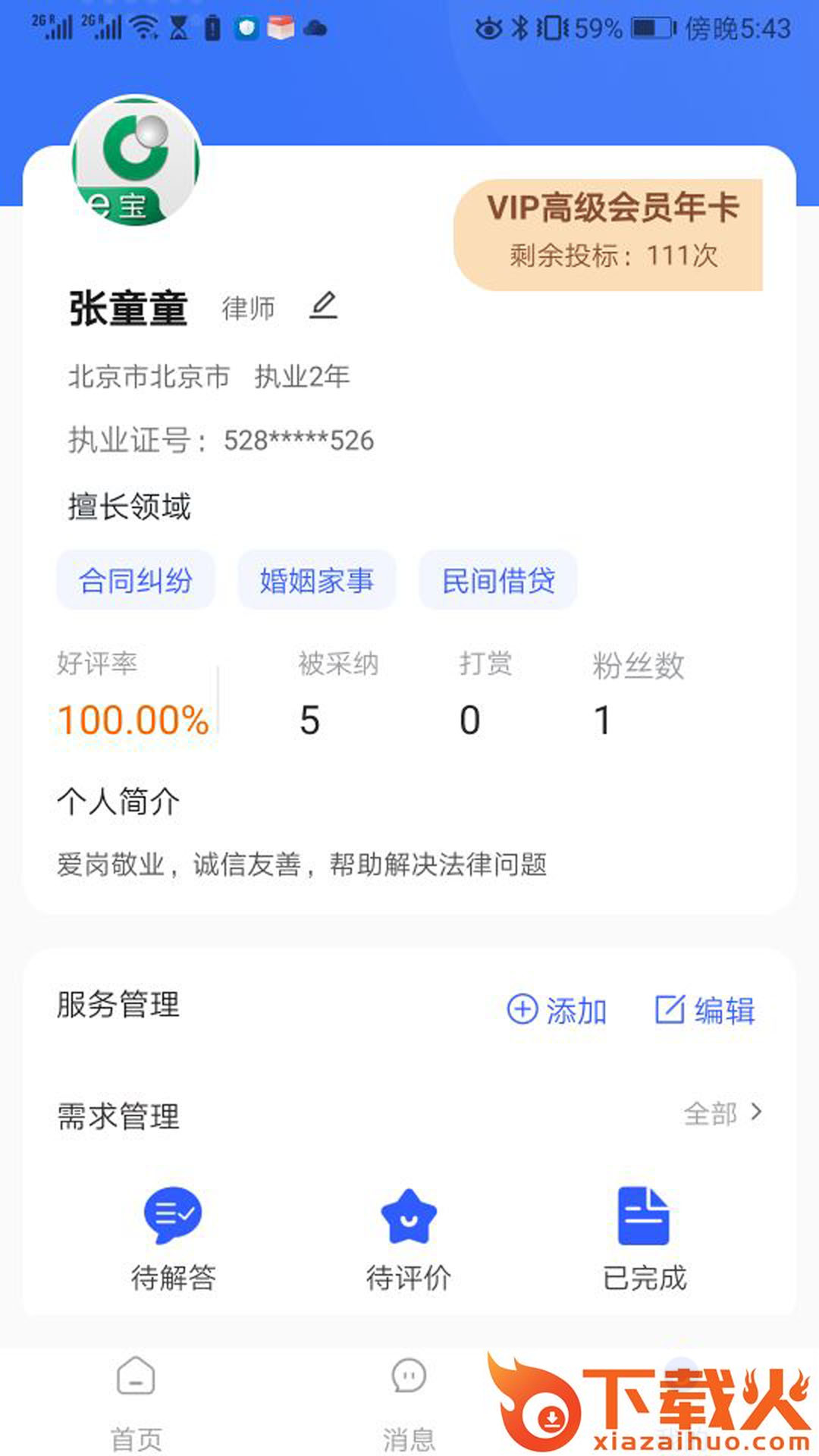The image size is (819, 1456).
Task: View all demands via 全部
Action: coord(722,1113)
